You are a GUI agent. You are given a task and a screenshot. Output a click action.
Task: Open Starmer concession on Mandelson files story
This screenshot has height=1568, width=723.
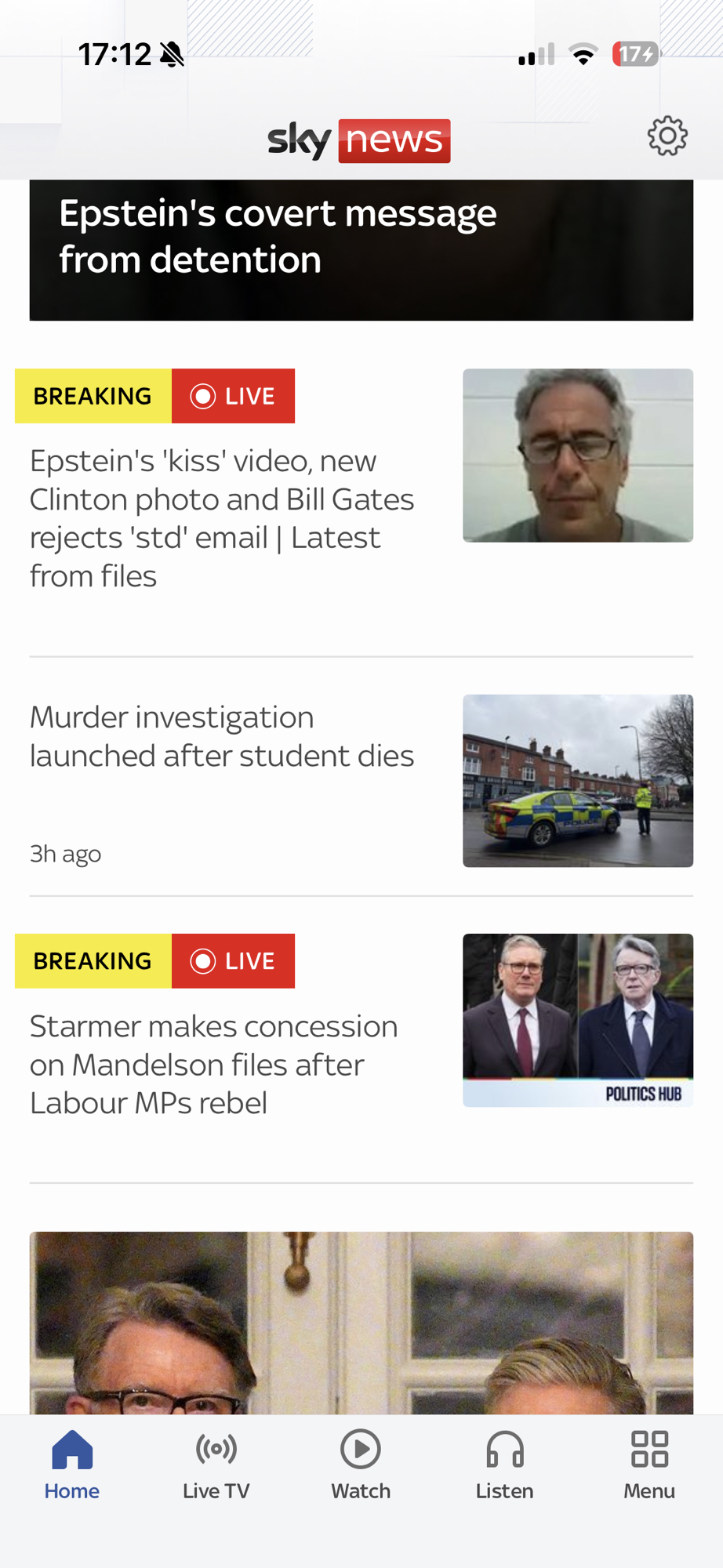tap(214, 1064)
